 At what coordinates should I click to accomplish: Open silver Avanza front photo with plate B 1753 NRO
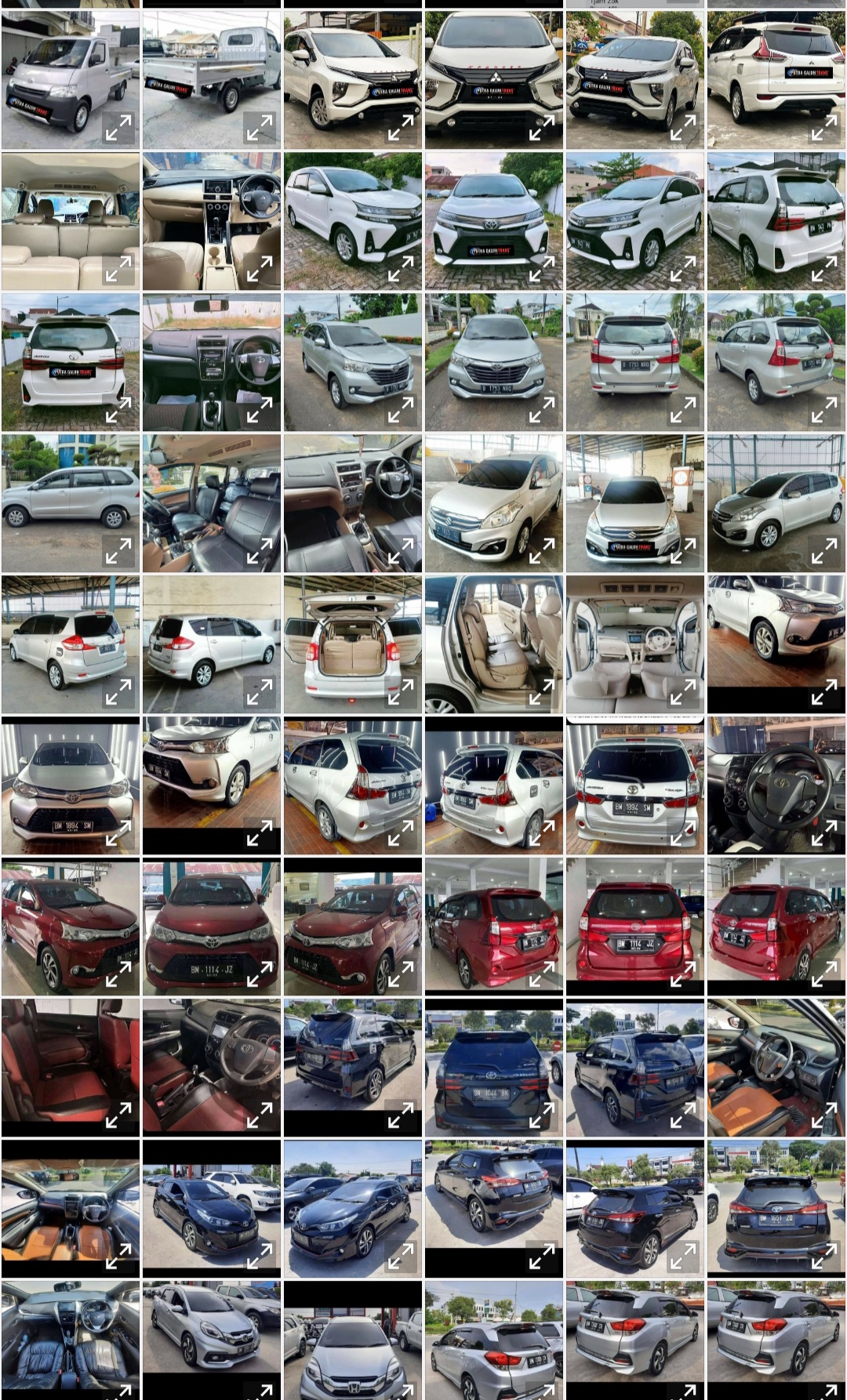click(x=494, y=362)
